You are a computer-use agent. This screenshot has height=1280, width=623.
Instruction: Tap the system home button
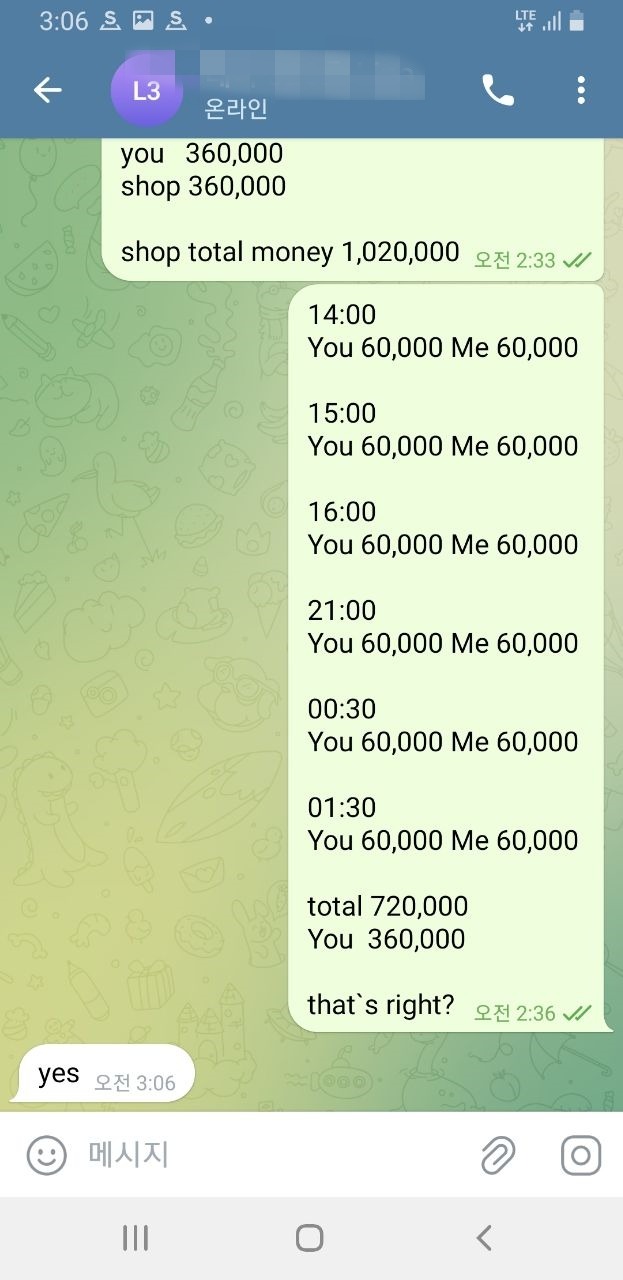pyautogui.click(x=310, y=1238)
